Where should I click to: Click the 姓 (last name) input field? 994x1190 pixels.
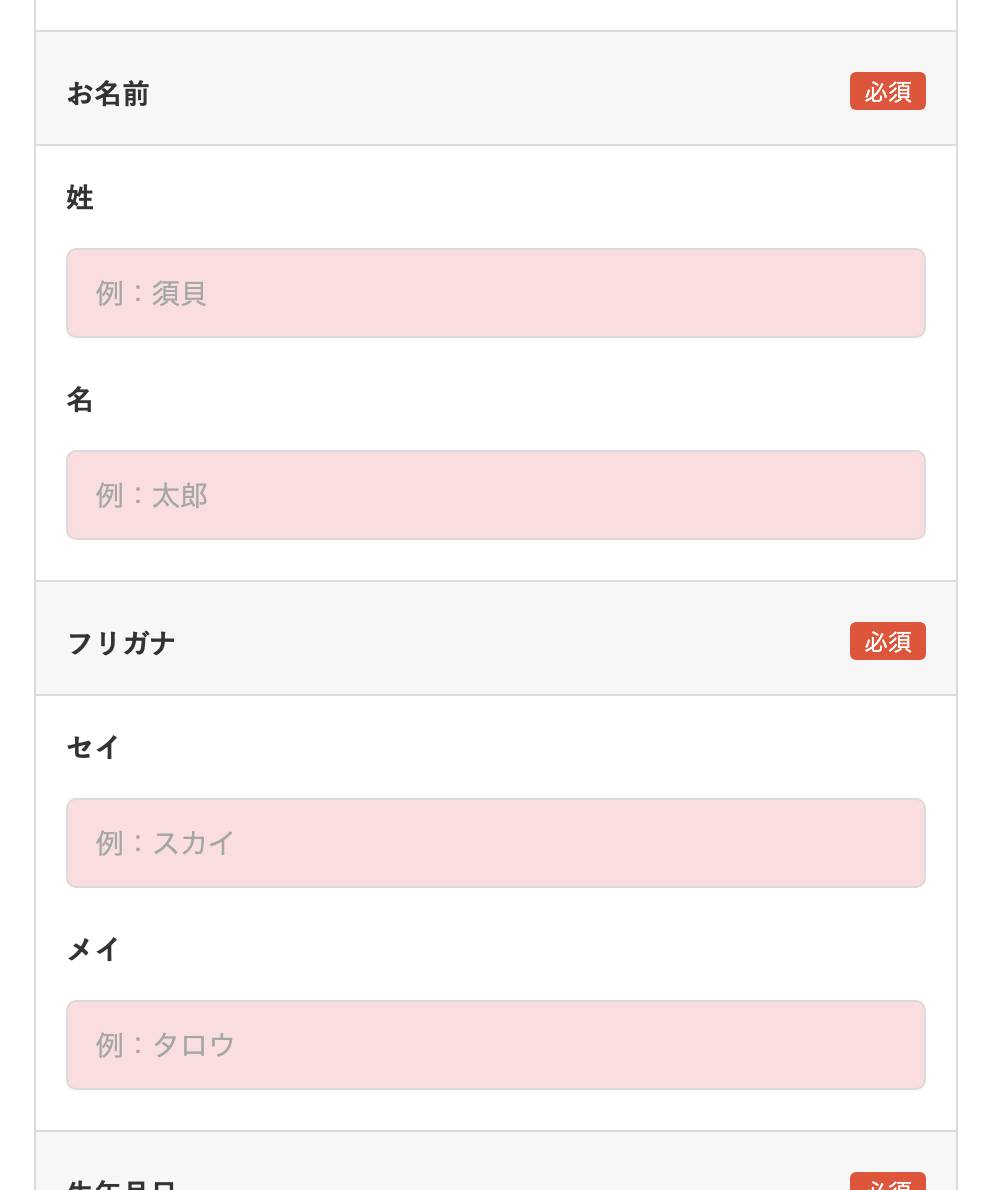[496, 292]
